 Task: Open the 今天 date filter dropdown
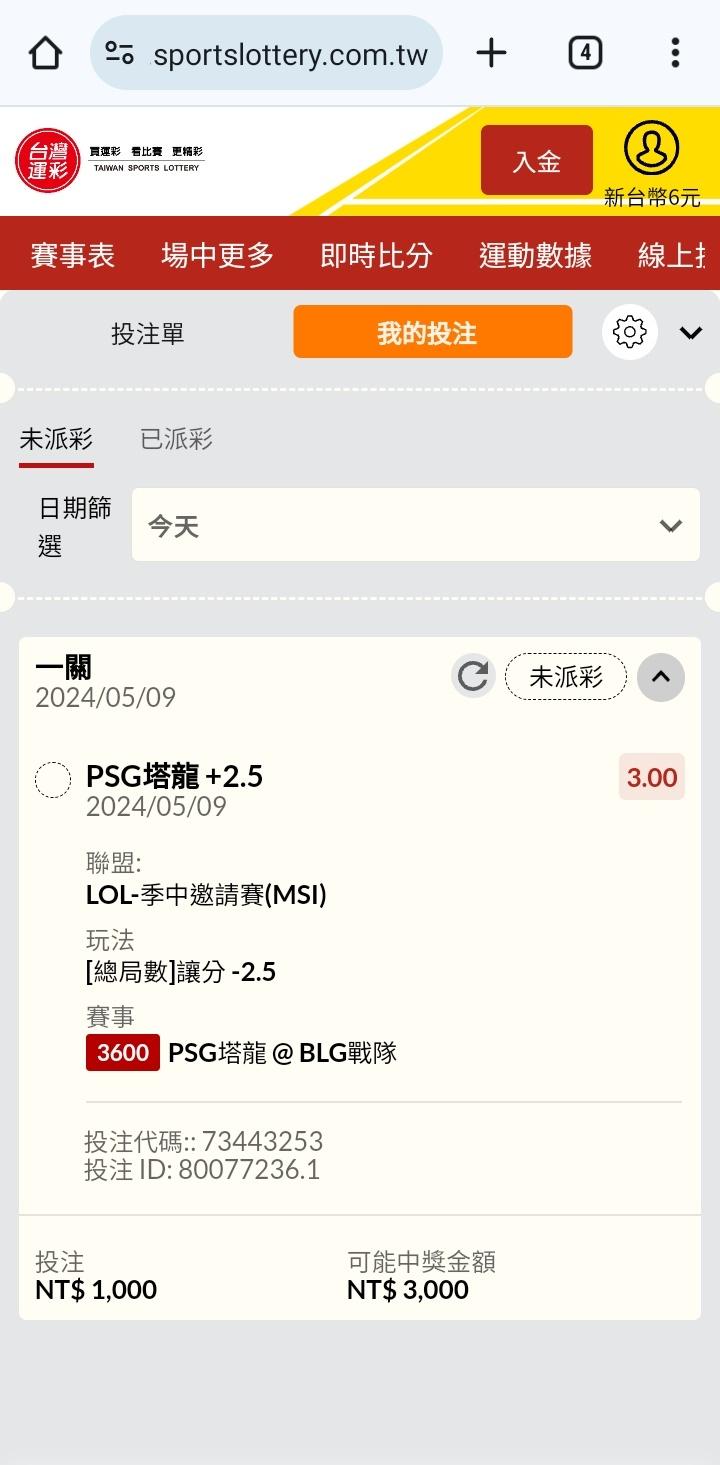415,526
